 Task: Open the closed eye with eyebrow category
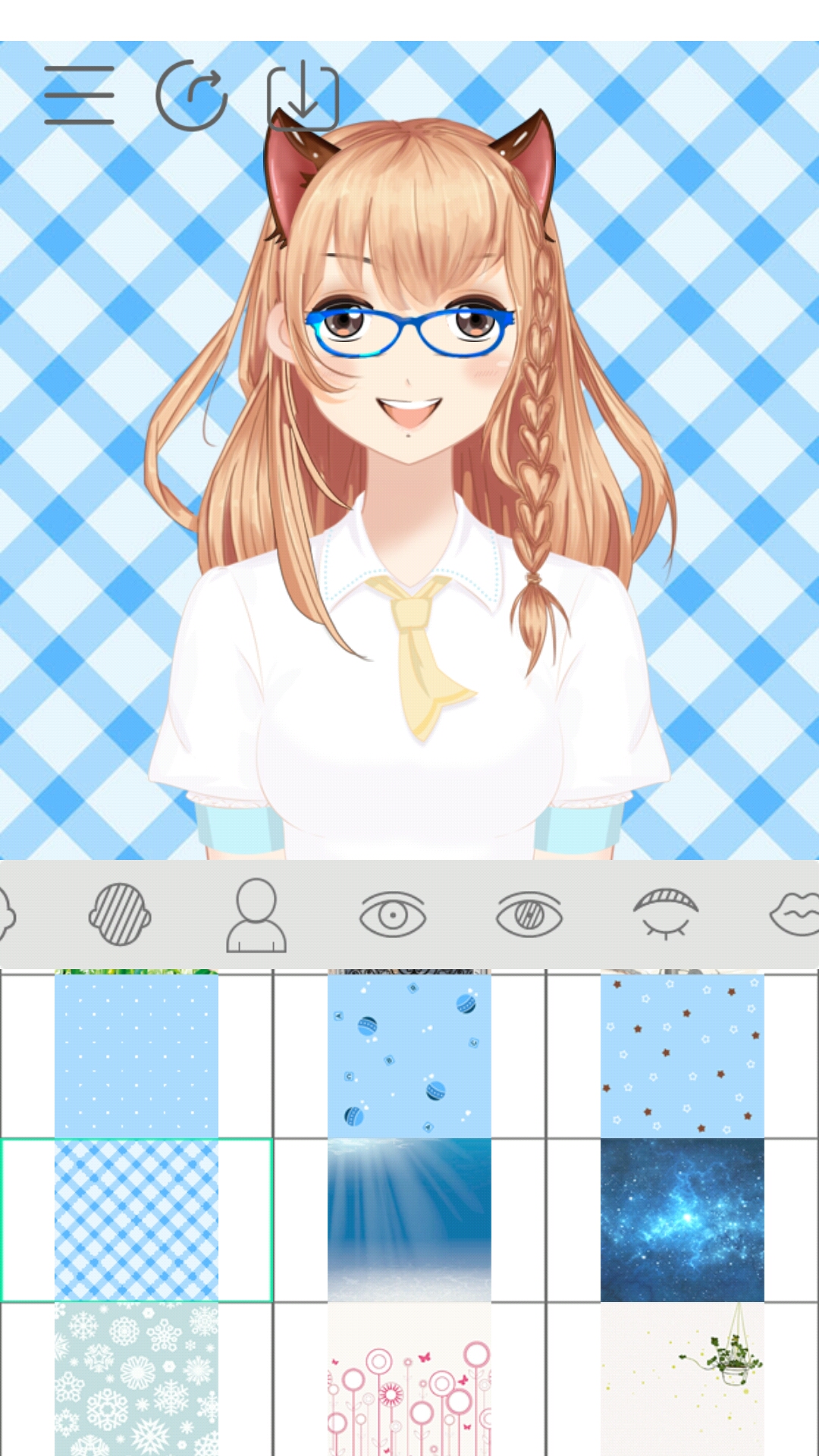pyautogui.click(x=666, y=915)
